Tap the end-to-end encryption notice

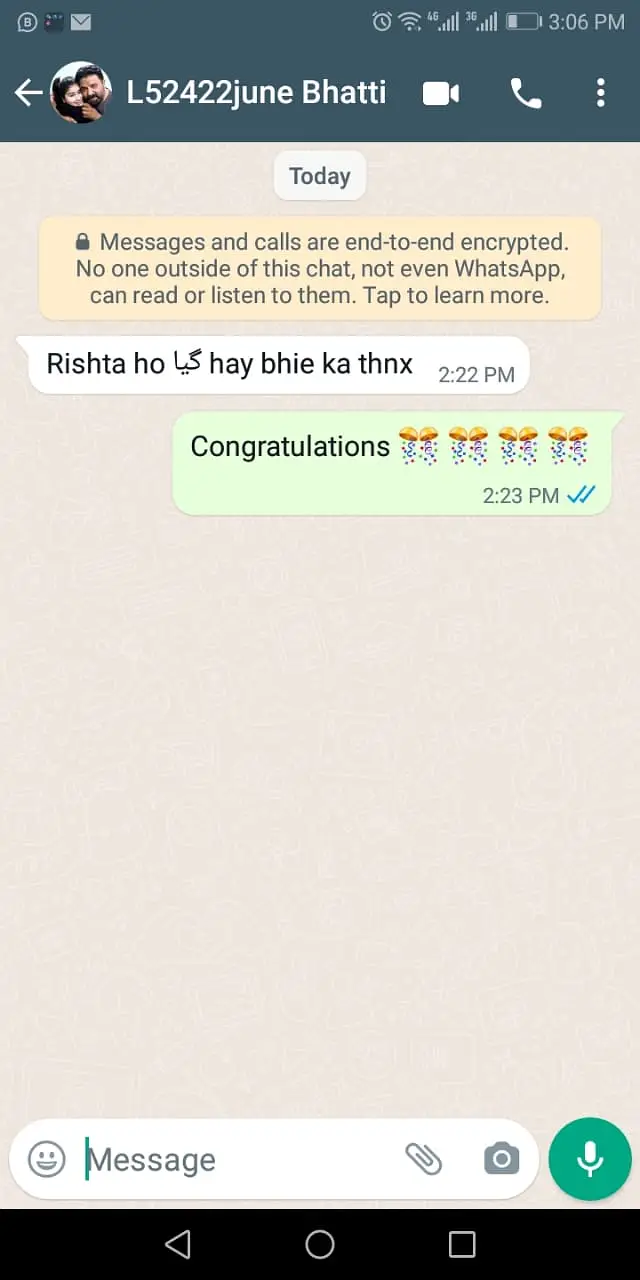[x=320, y=269]
